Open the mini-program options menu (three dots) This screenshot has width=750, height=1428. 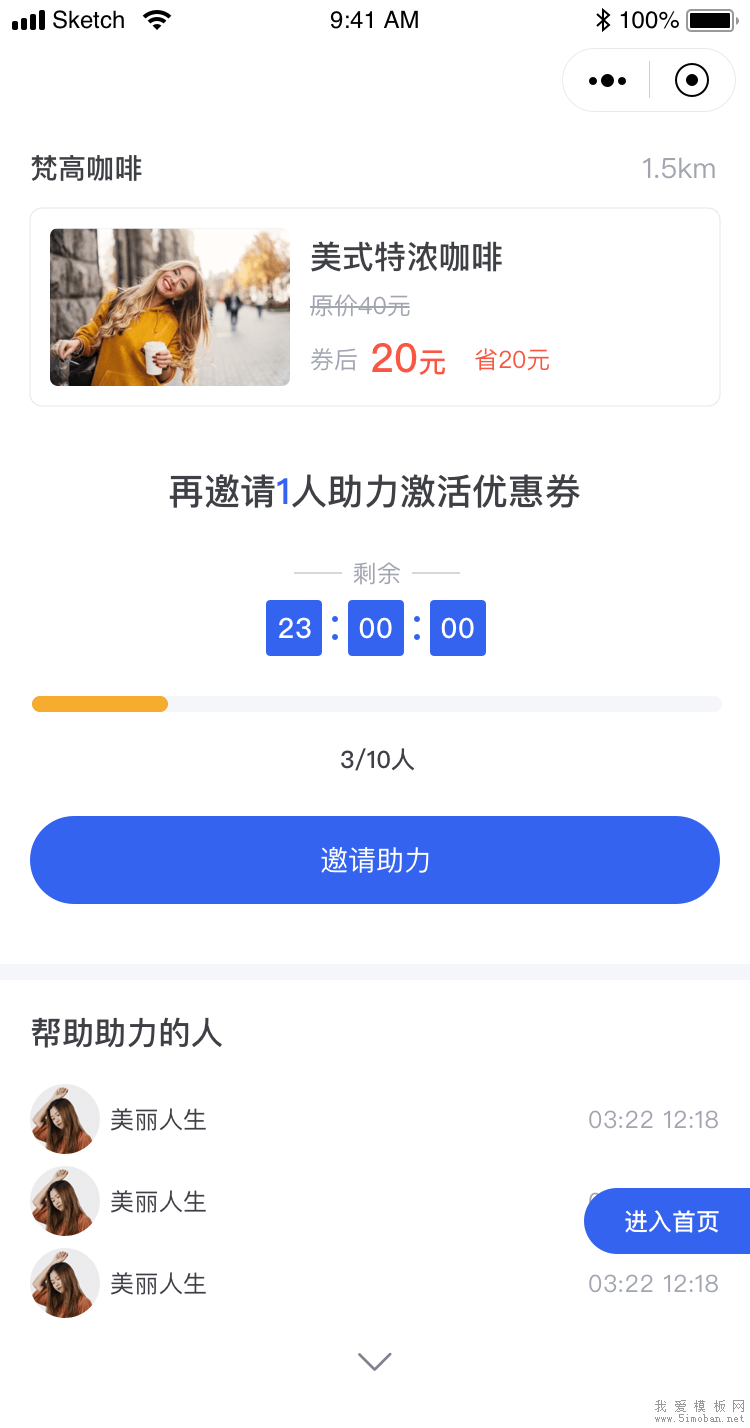pyautogui.click(x=607, y=80)
